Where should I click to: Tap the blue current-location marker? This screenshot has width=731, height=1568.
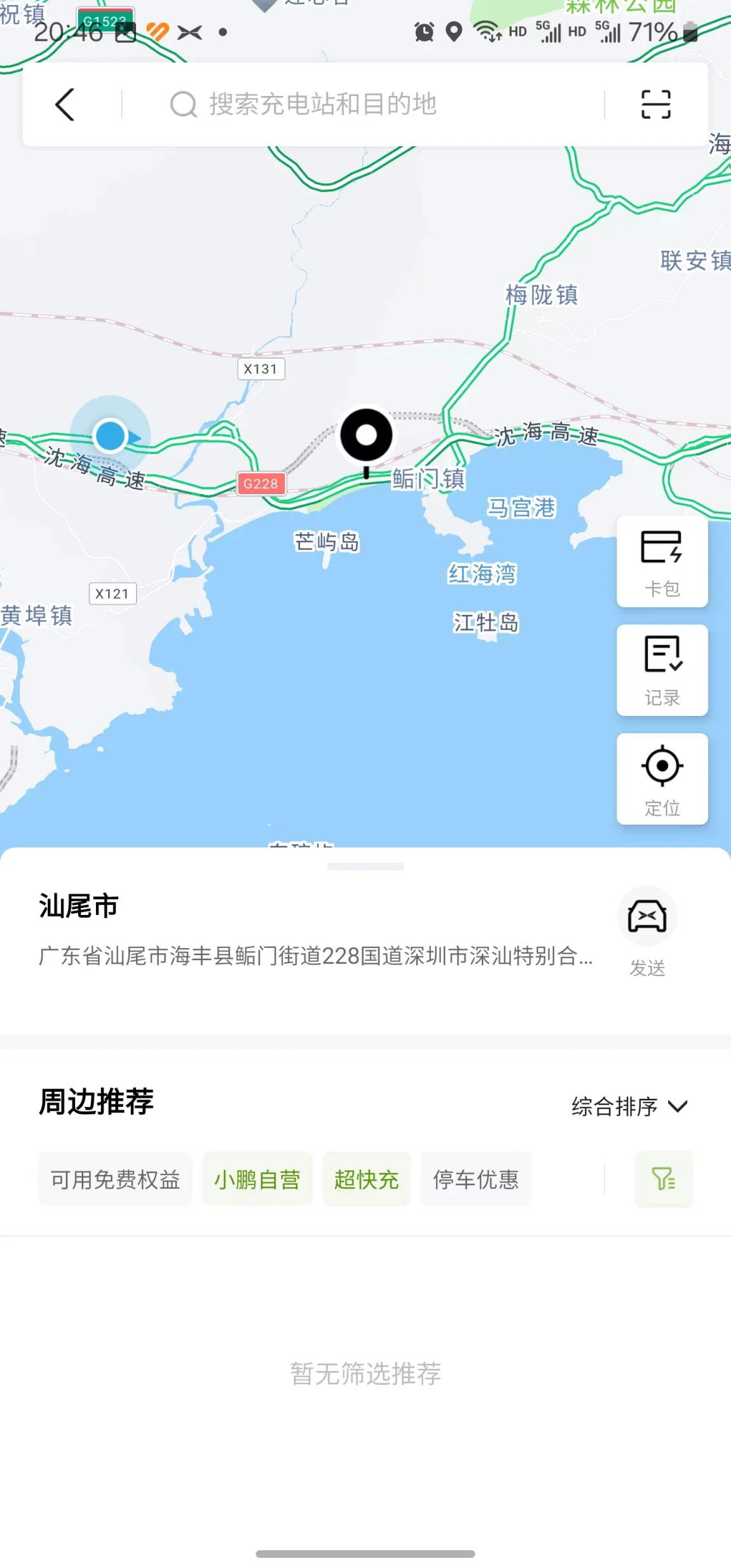(x=111, y=436)
